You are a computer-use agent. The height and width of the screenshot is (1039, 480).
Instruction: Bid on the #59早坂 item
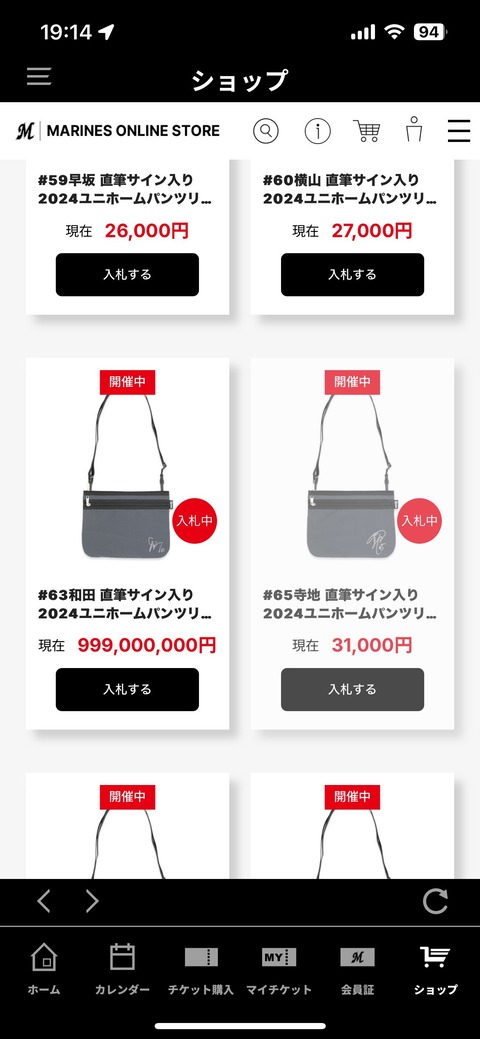[127, 274]
